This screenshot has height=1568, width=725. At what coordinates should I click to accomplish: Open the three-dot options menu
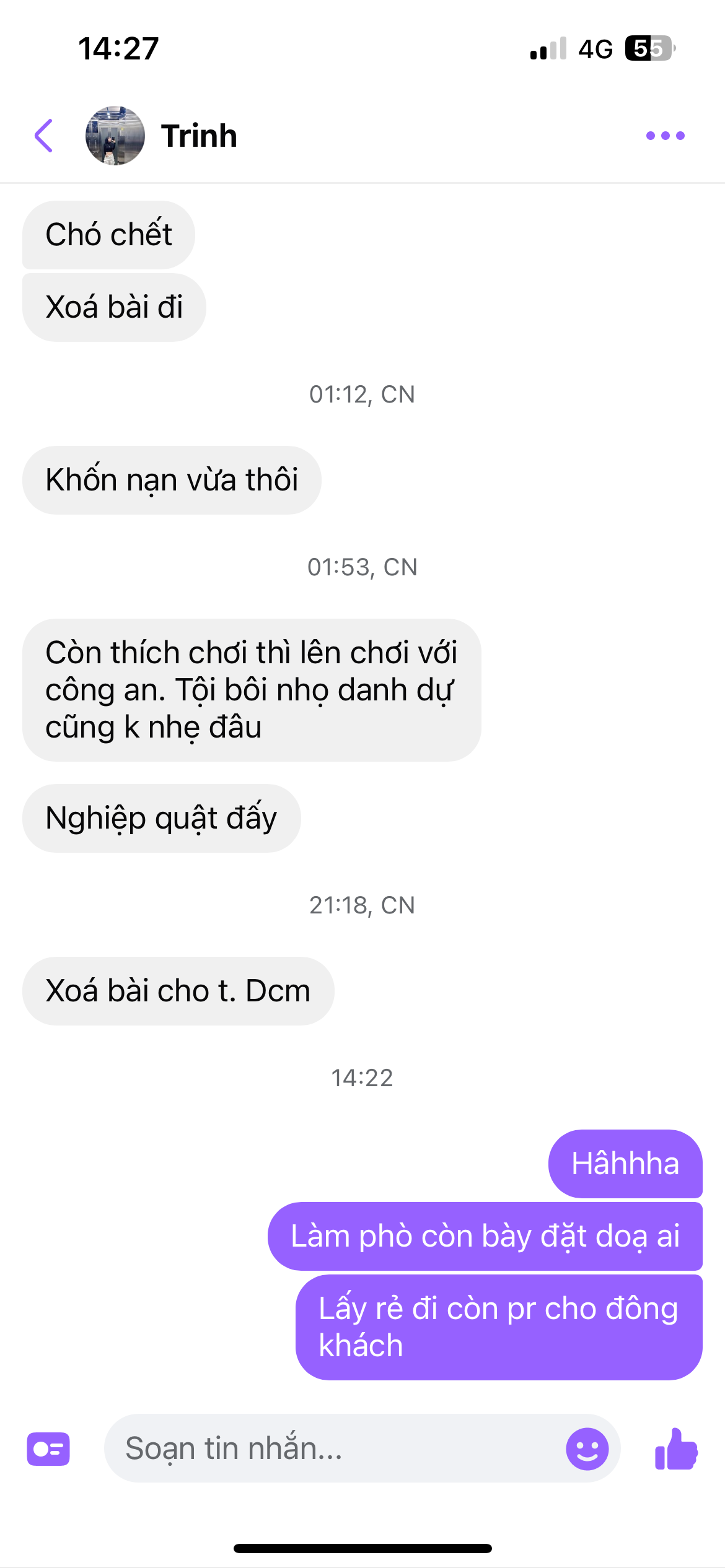tap(665, 136)
